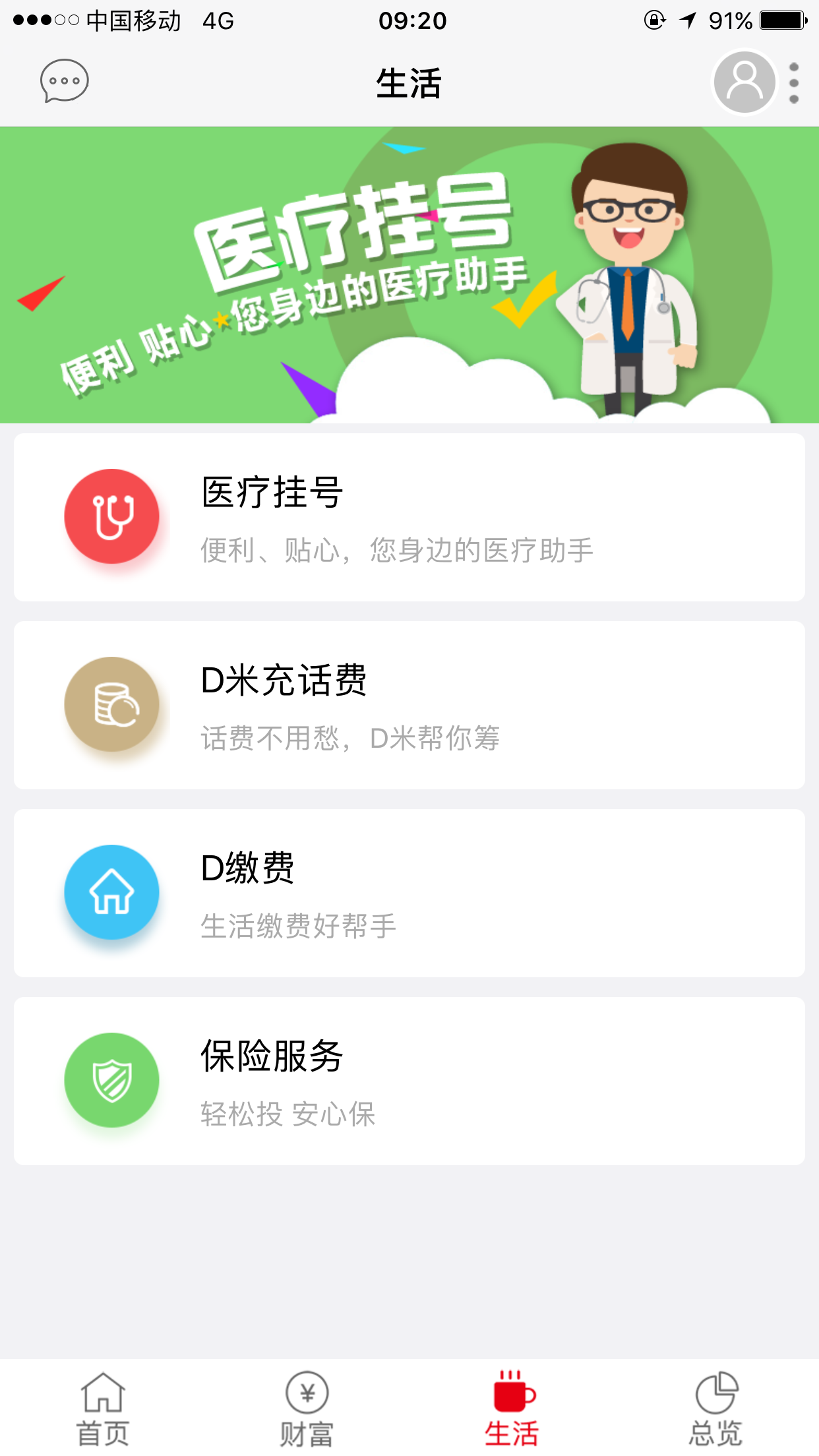Image resolution: width=819 pixels, height=1456 pixels.
Task: Select the yen symbol icon above 财富
Action: click(307, 1390)
